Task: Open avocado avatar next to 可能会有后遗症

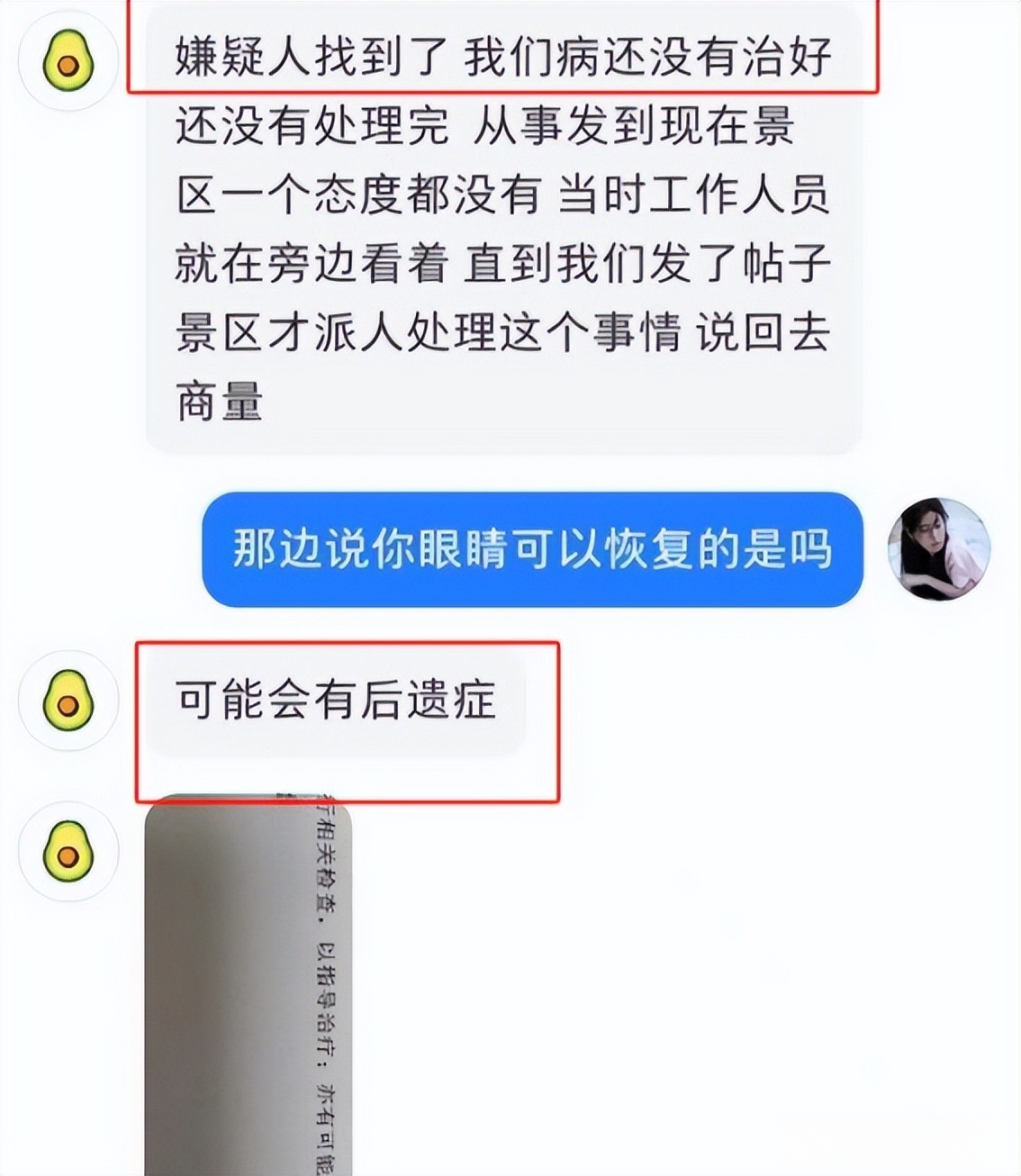Action: [x=68, y=701]
